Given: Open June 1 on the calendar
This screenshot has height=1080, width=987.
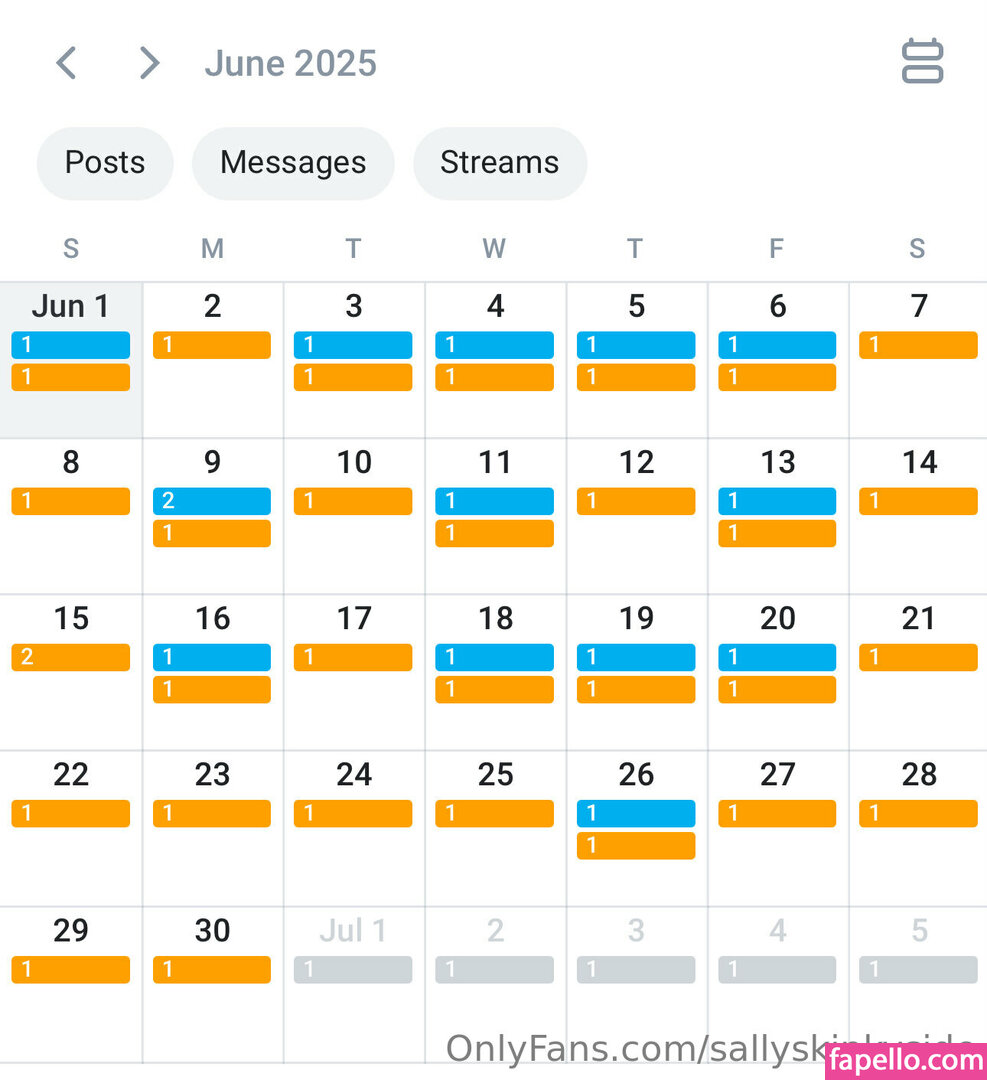Looking at the screenshot, I should [x=70, y=306].
